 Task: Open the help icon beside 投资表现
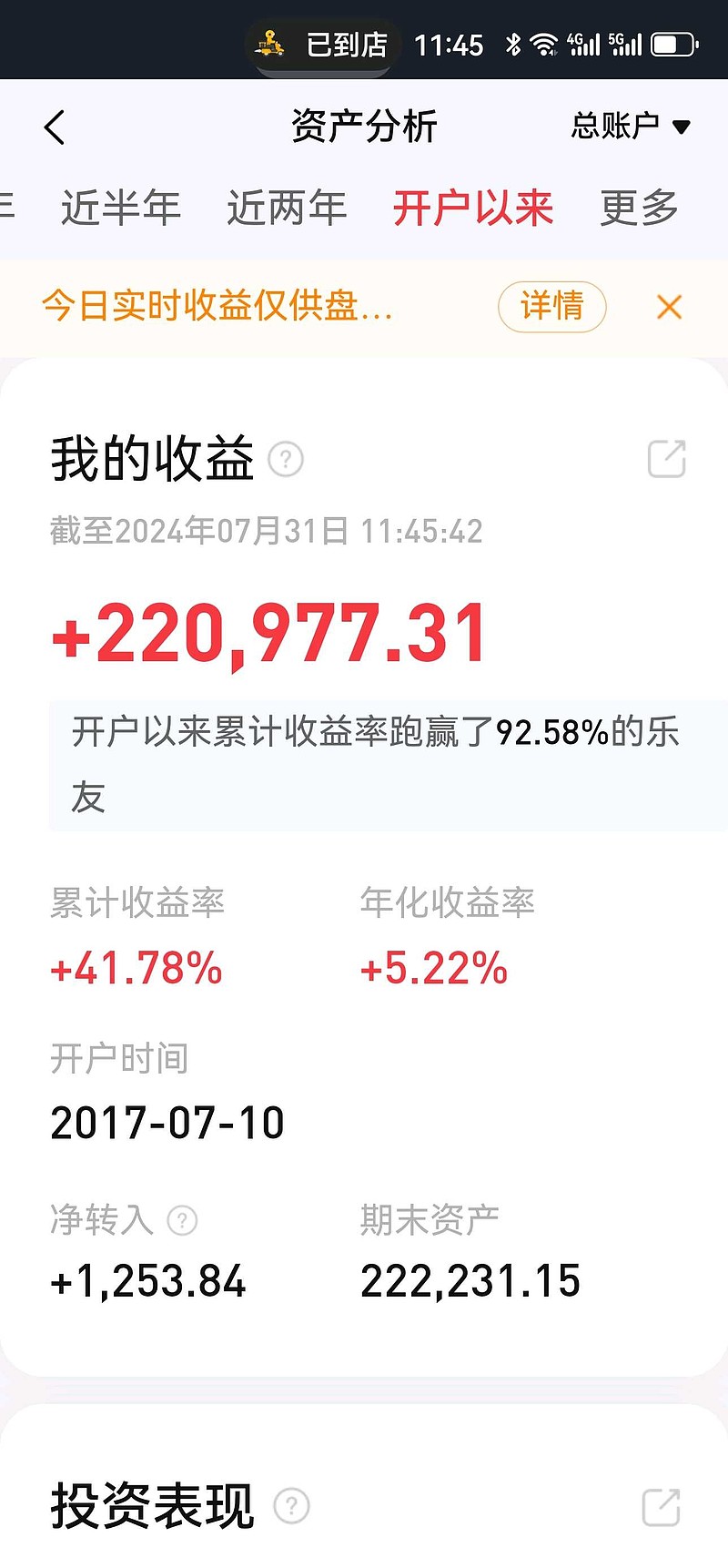[x=292, y=1506]
